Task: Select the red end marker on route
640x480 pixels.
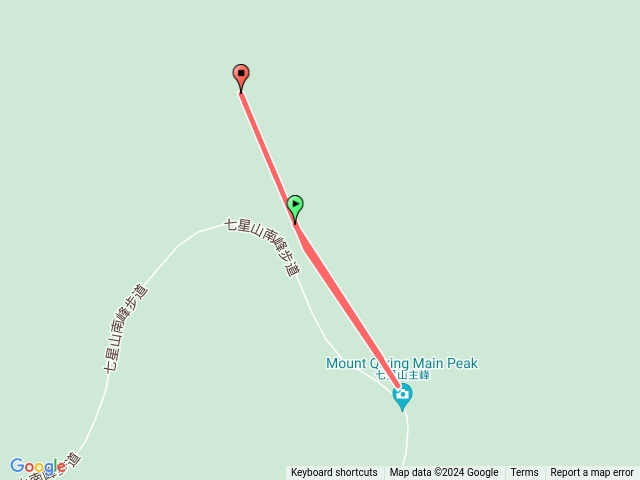Action: (241, 76)
